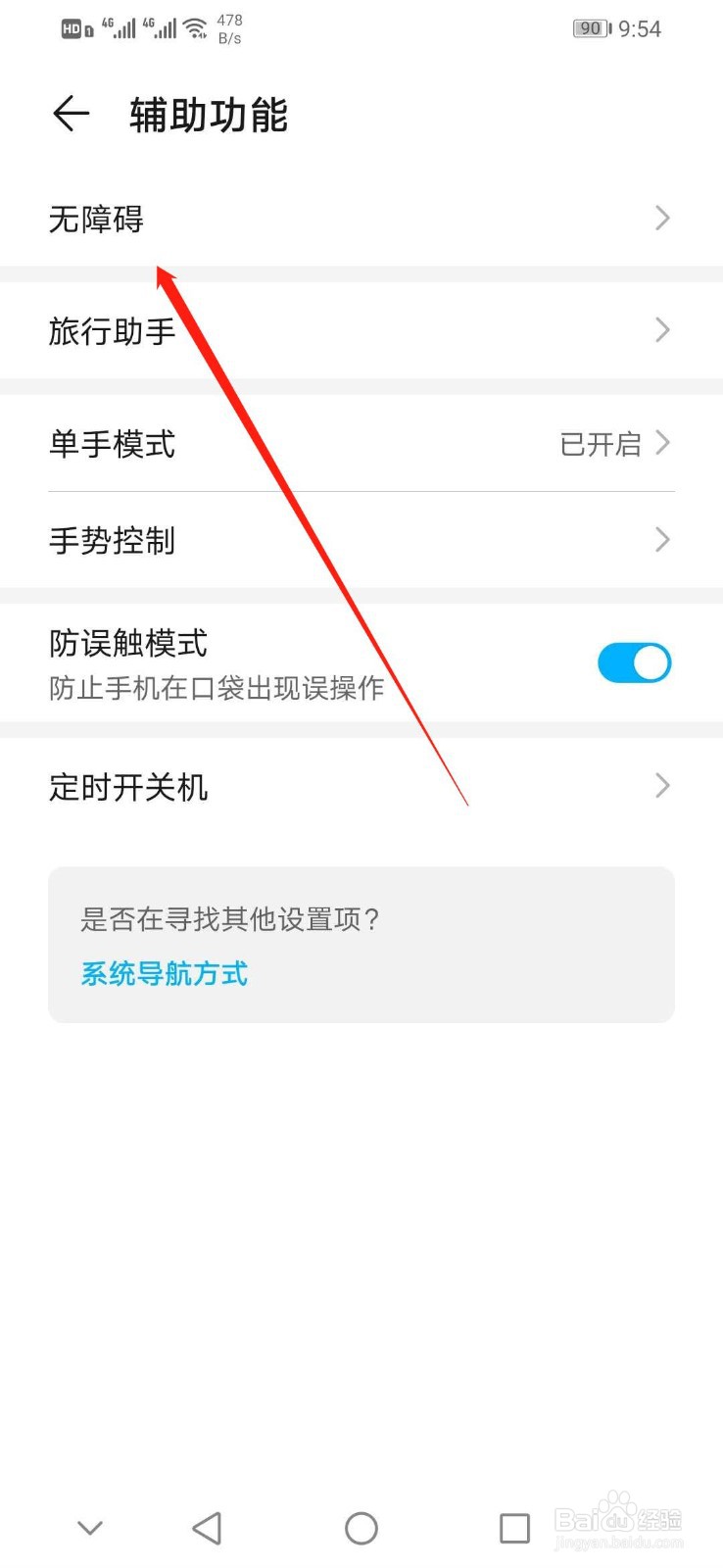
Task: Expand 无障碍 settings via its chevron
Action: pos(662,218)
